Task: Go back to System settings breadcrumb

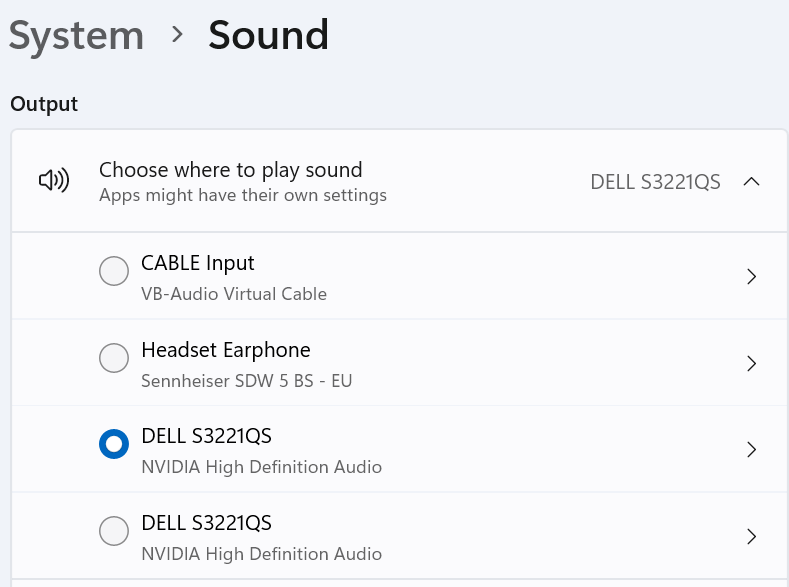Action: pos(76,36)
